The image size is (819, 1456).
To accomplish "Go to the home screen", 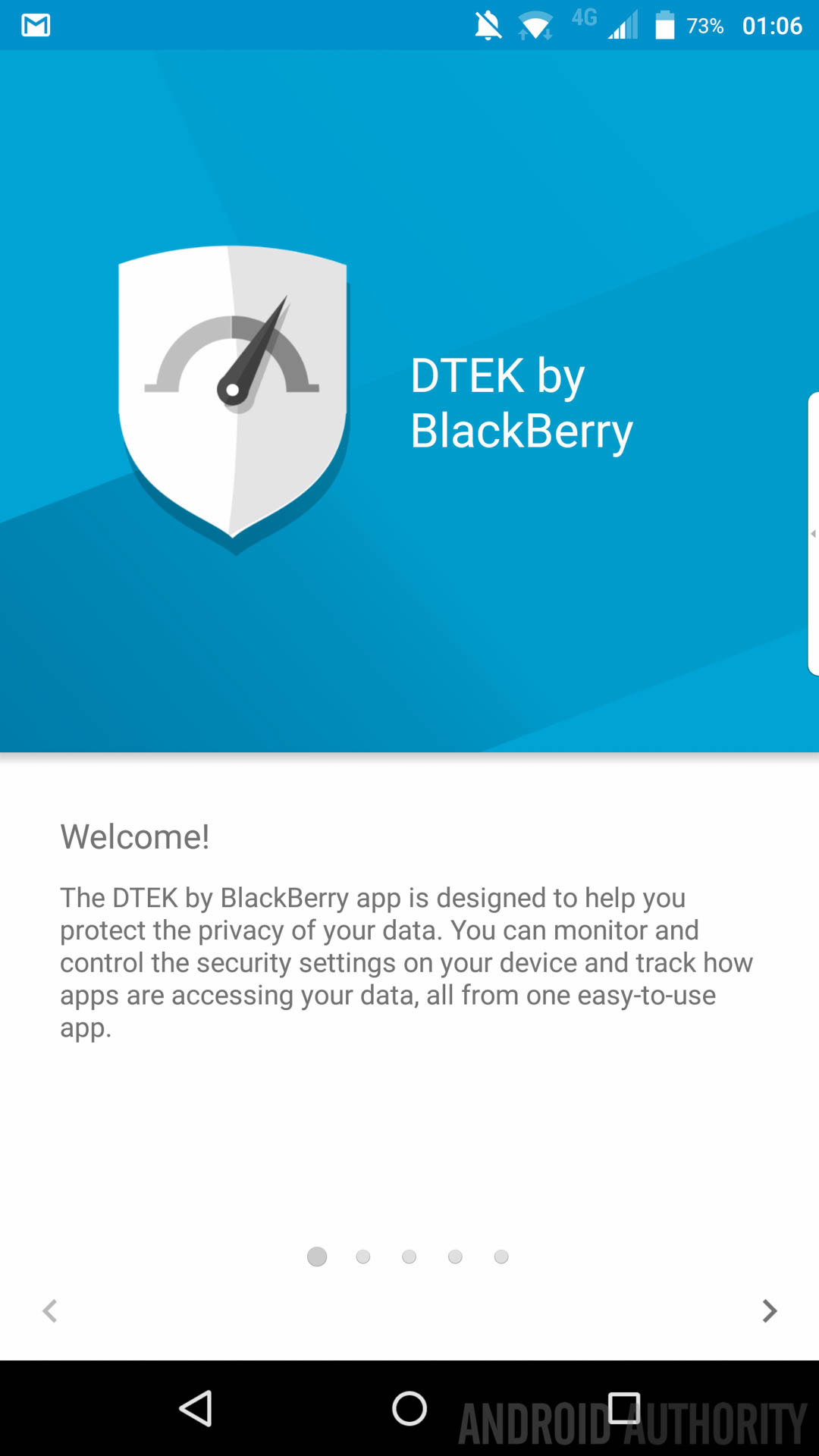I will [409, 1409].
